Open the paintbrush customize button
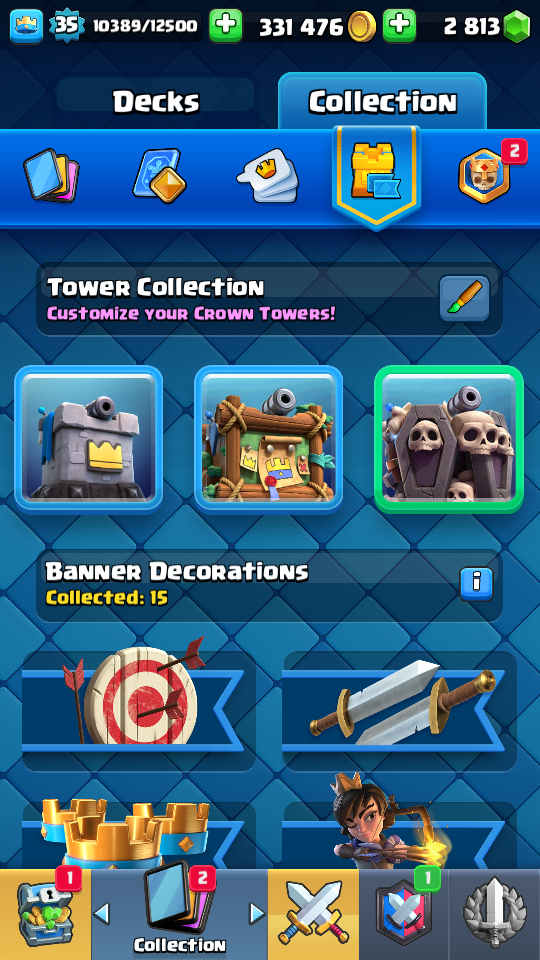 click(x=464, y=298)
